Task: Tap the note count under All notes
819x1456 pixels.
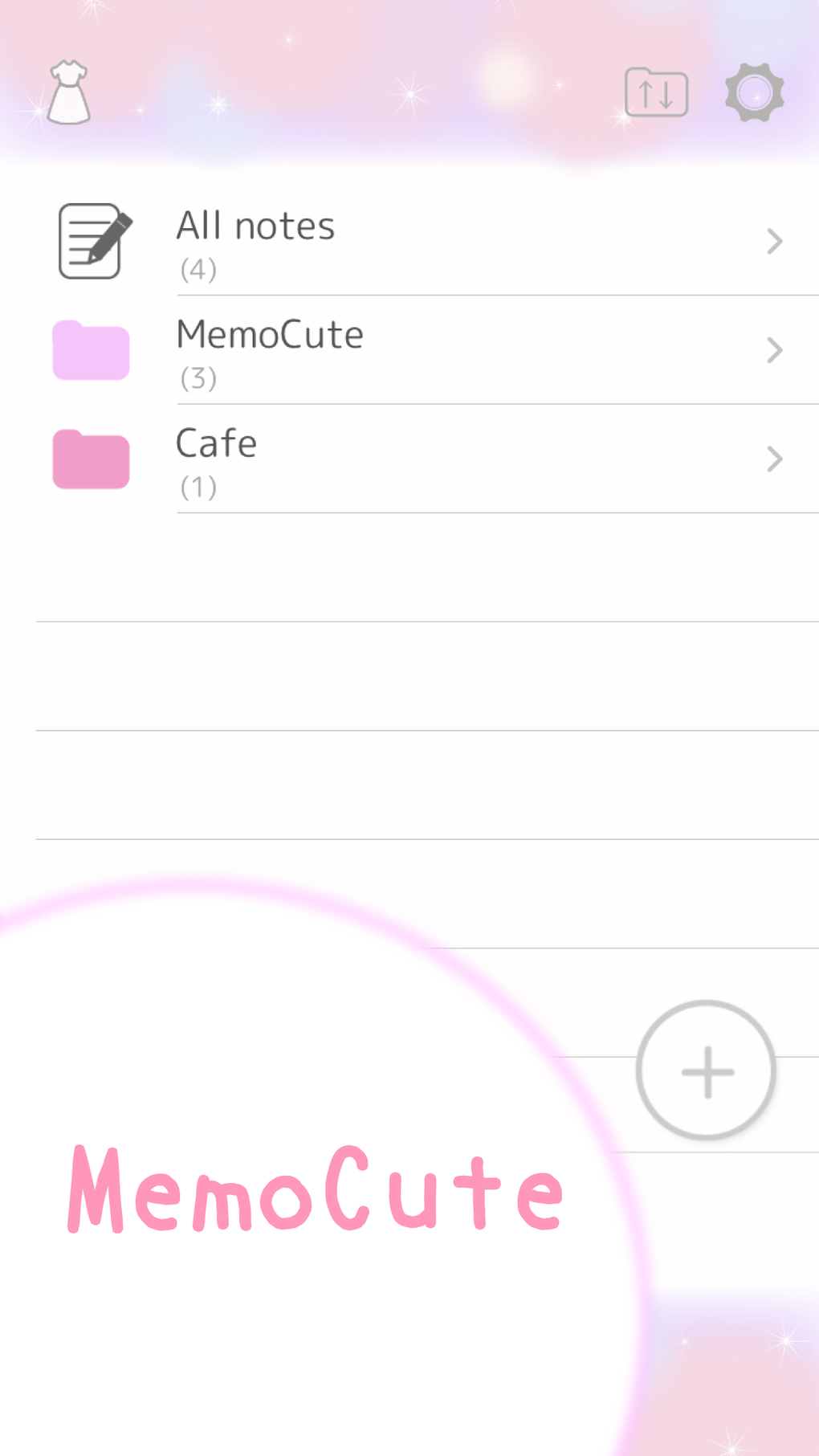Action: point(198,270)
